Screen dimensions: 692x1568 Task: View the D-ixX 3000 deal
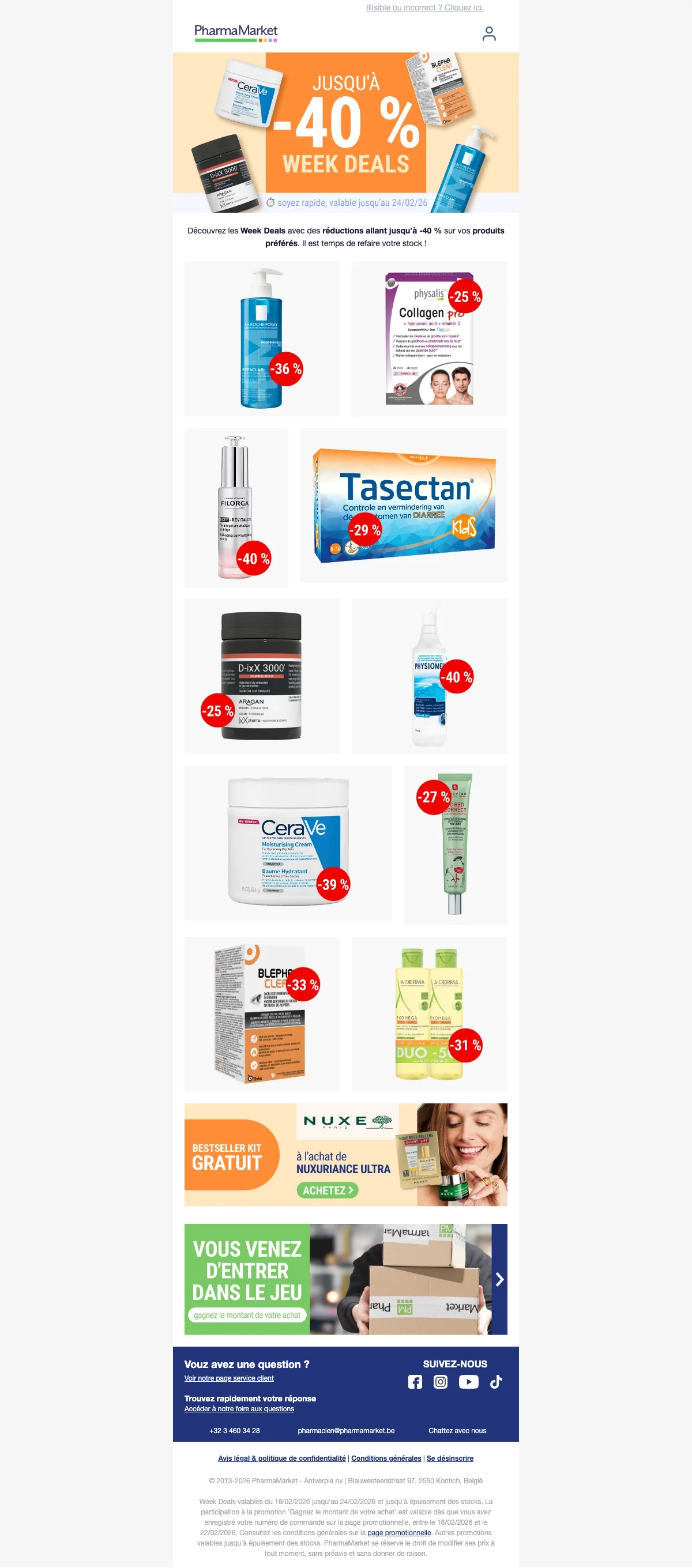pos(262,676)
